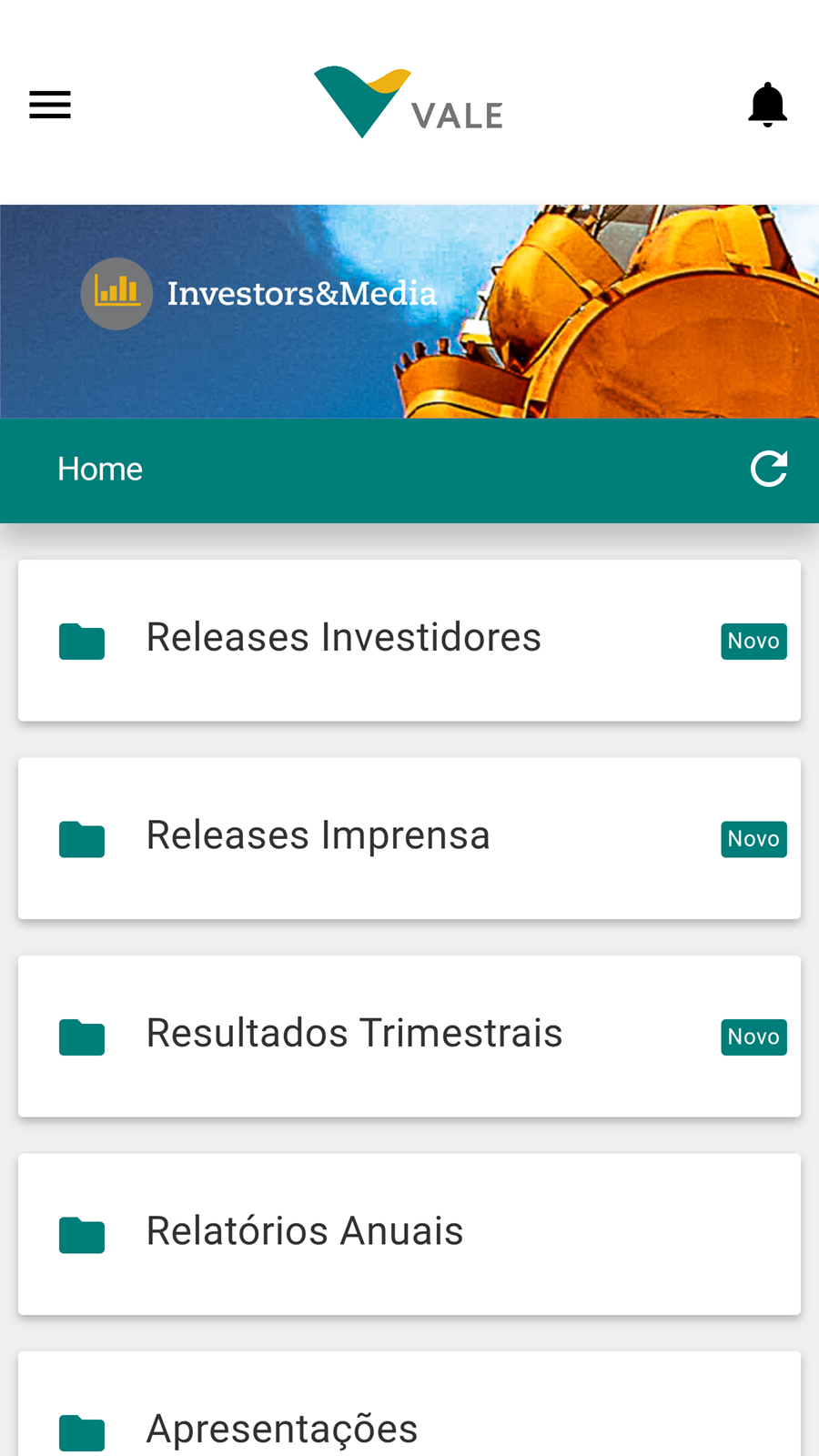Viewport: 819px width, 1456px height.
Task: Open the notifications bell
Action: [x=767, y=105]
